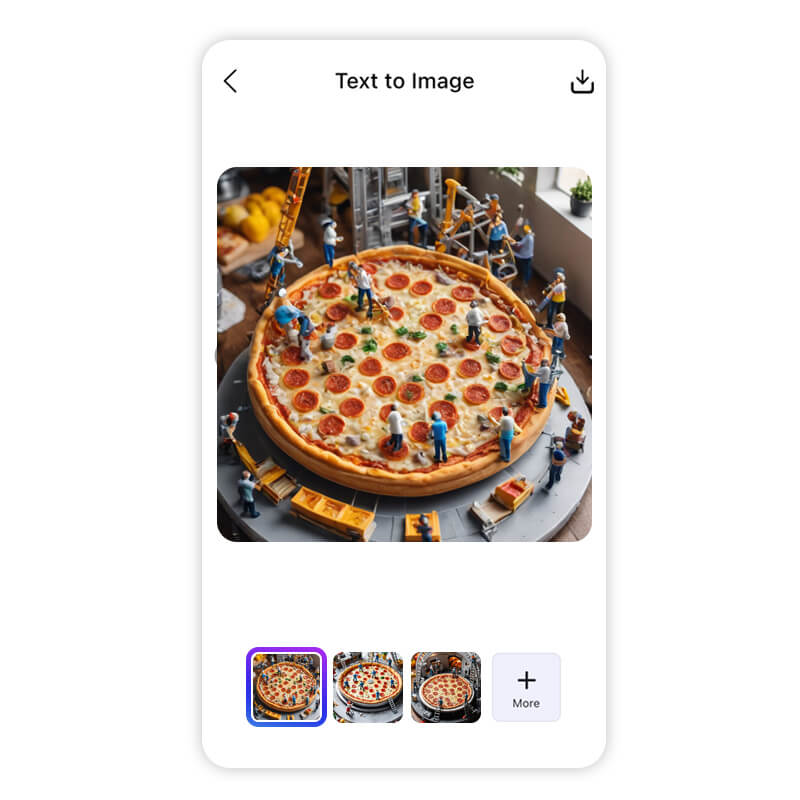The image size is (800, 800).
Task: Go back using the arrow icon
Action: pos(231,81)
